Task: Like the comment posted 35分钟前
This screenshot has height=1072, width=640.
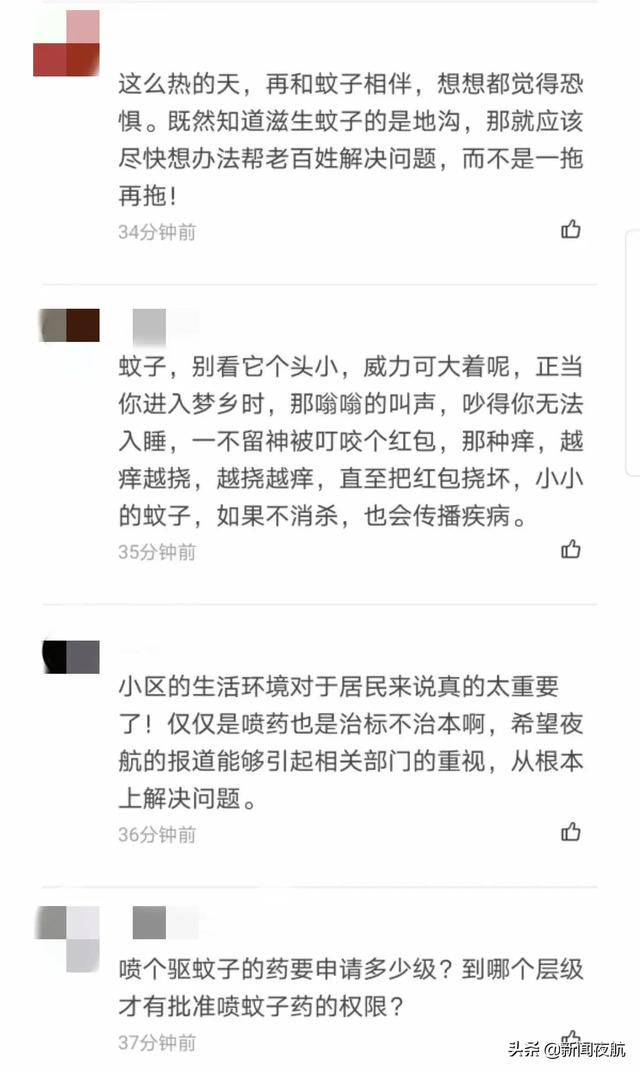Action: (570, 549)
